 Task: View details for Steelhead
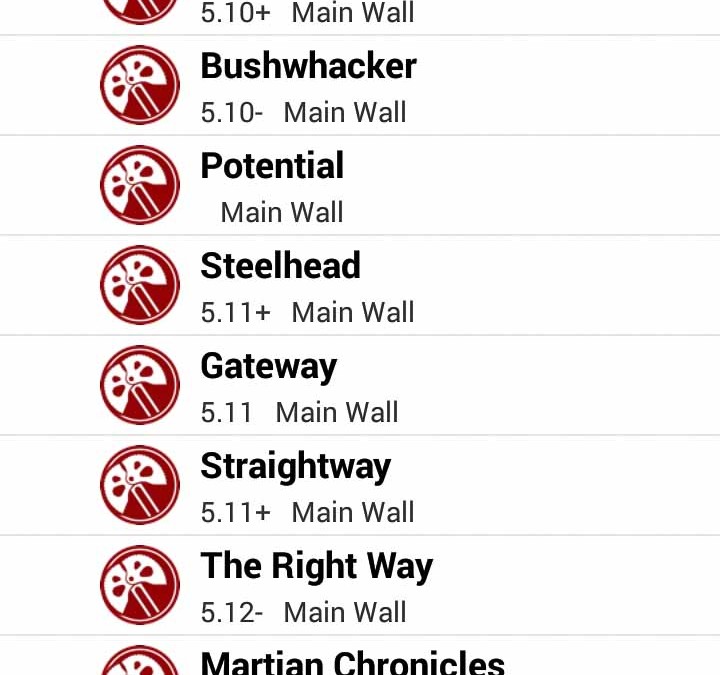pyautogui.click(x=280, y=286)
